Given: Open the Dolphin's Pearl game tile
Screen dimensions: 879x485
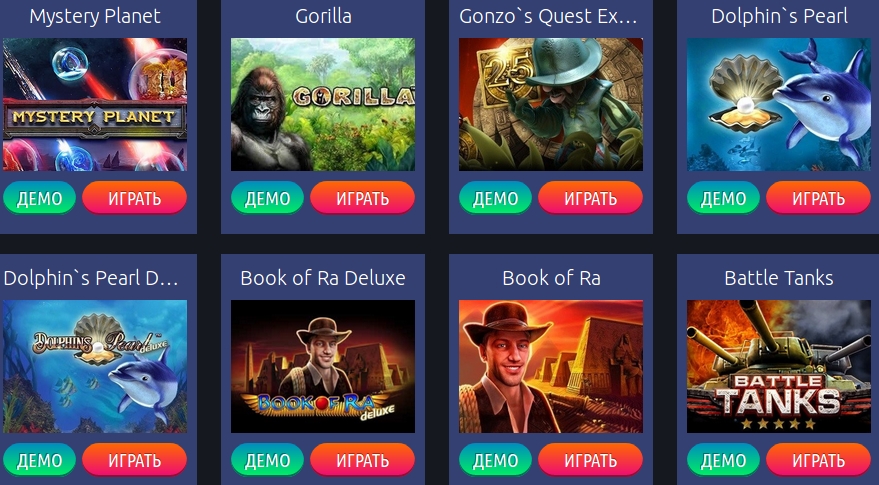Looking at the screenshot, I should tap(778, 104).
